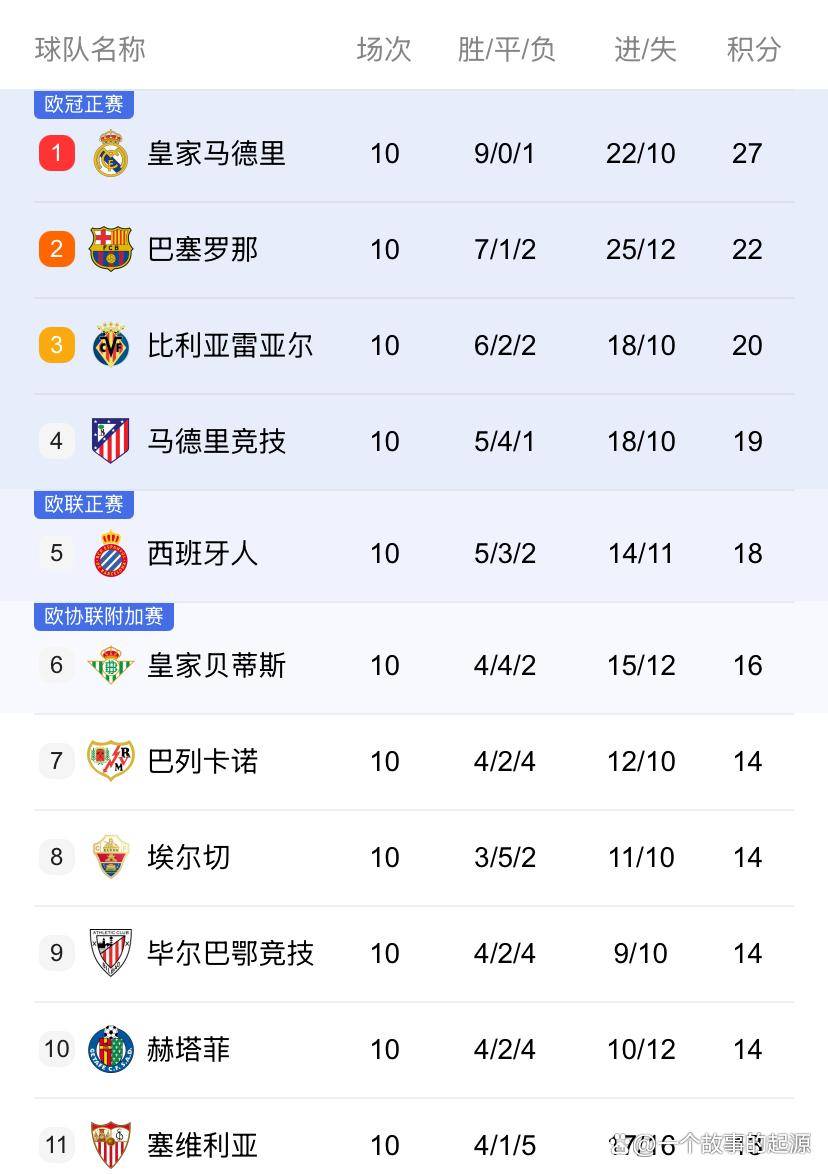
Task: Toggle the 欧联正赛 qualification label
Action: pyautogui.click(x=84, y=505)
